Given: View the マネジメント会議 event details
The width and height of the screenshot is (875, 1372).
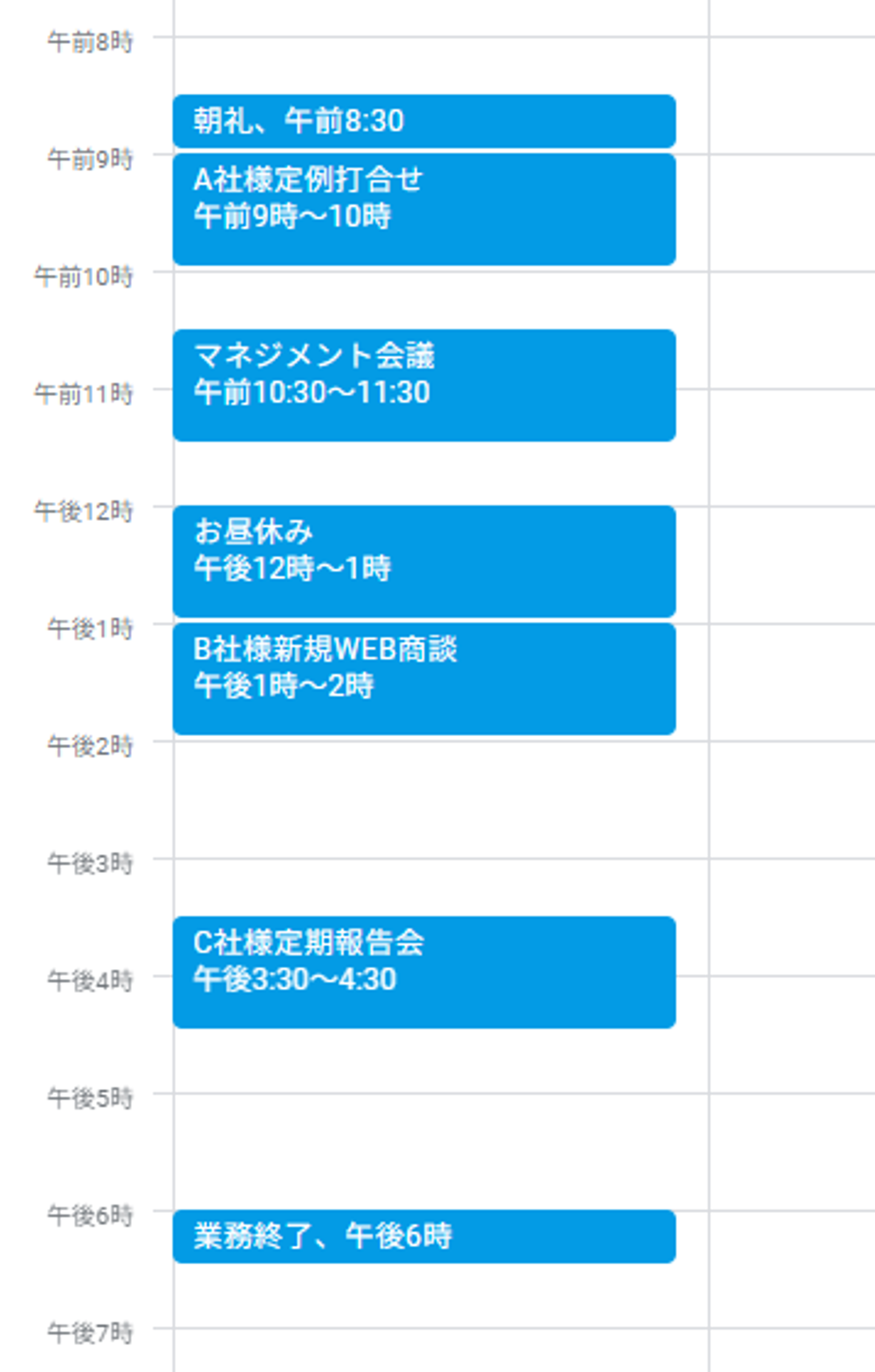Looking at the screenshot, I should click(424, 385).
